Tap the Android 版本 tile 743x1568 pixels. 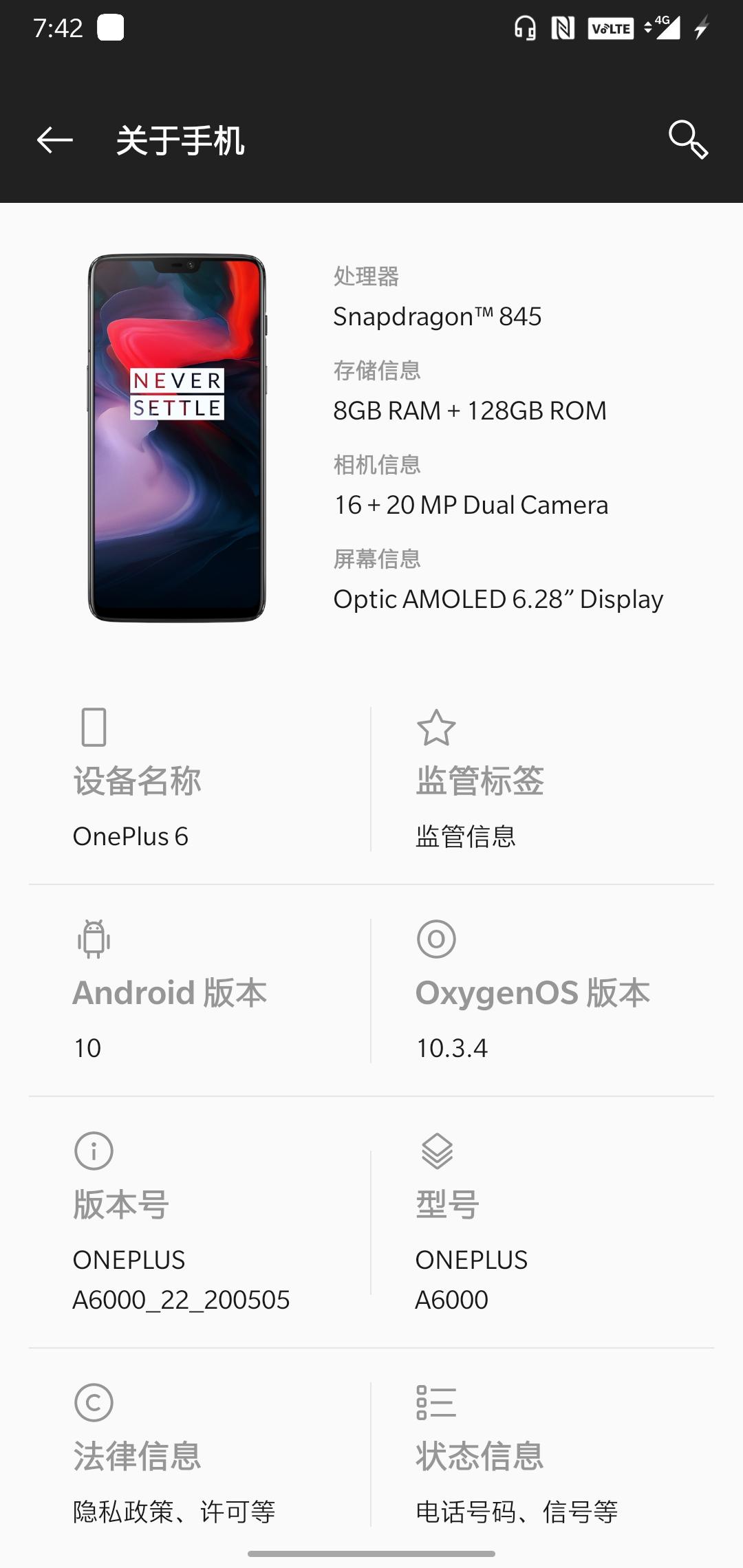[200, 992]
